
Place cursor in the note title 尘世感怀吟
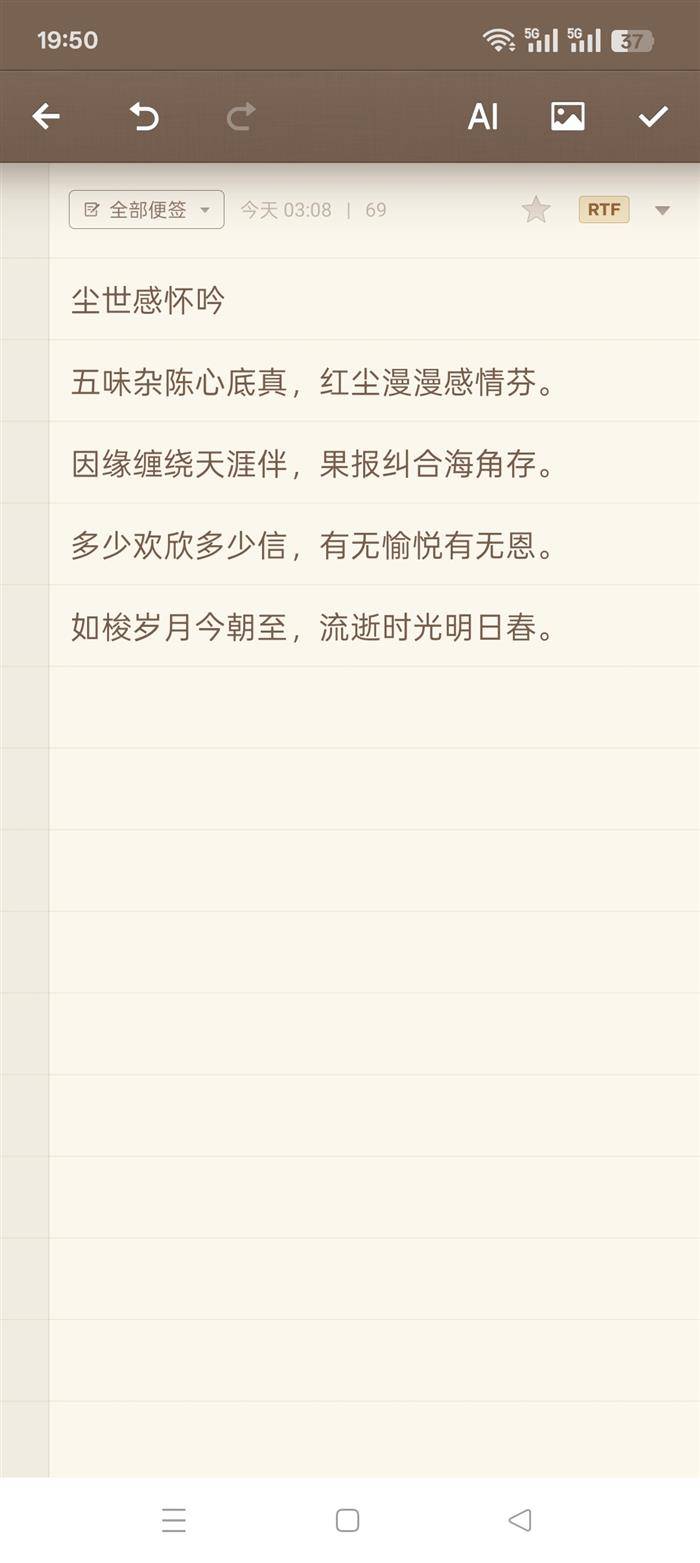(x=148, y=300)
